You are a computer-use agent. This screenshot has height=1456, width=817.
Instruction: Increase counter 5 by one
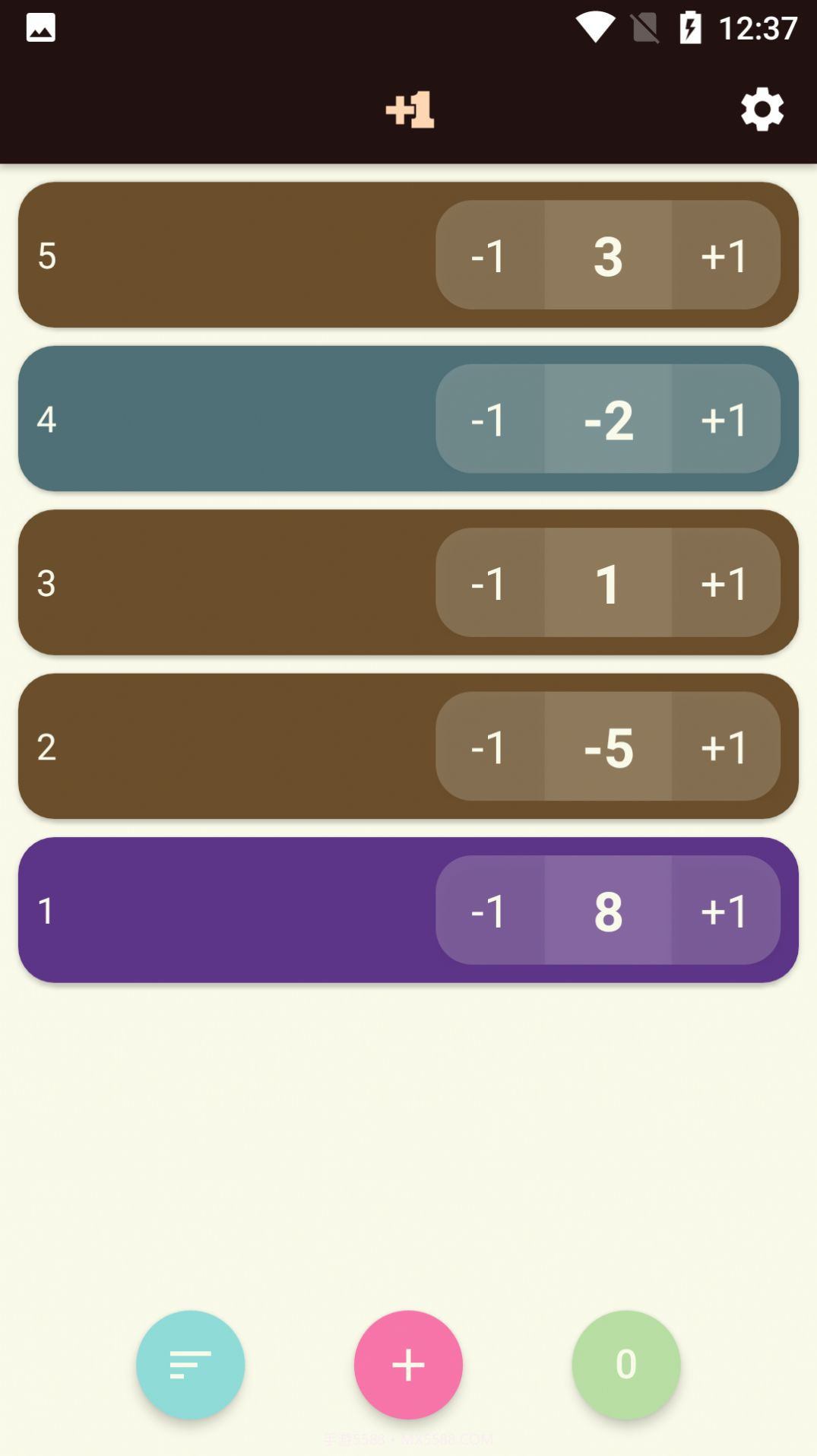pos(726,255)
